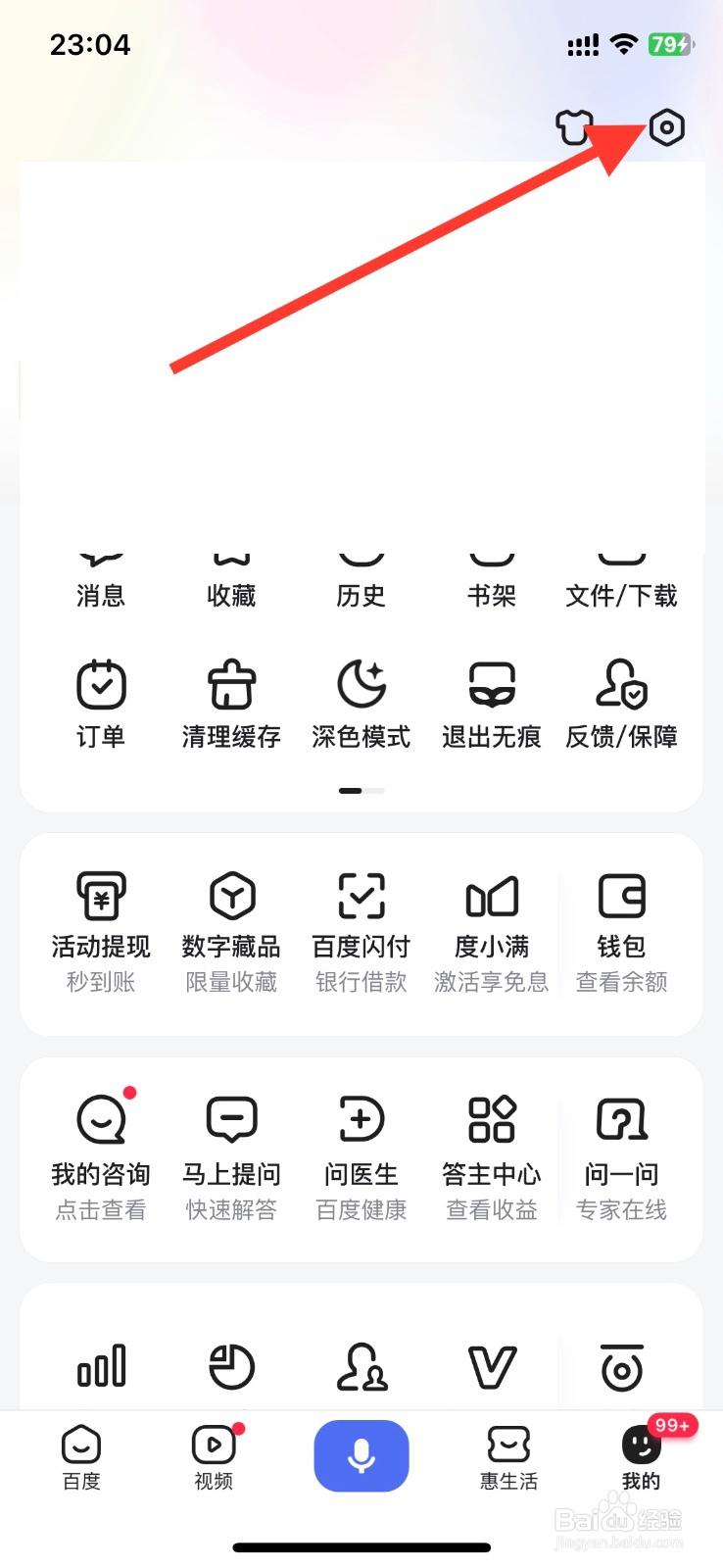Viewport: 723px width, 1568px height.
Task: Open the skin theme shirt icon
Action: pyautogui.click(x=574, y=127)
